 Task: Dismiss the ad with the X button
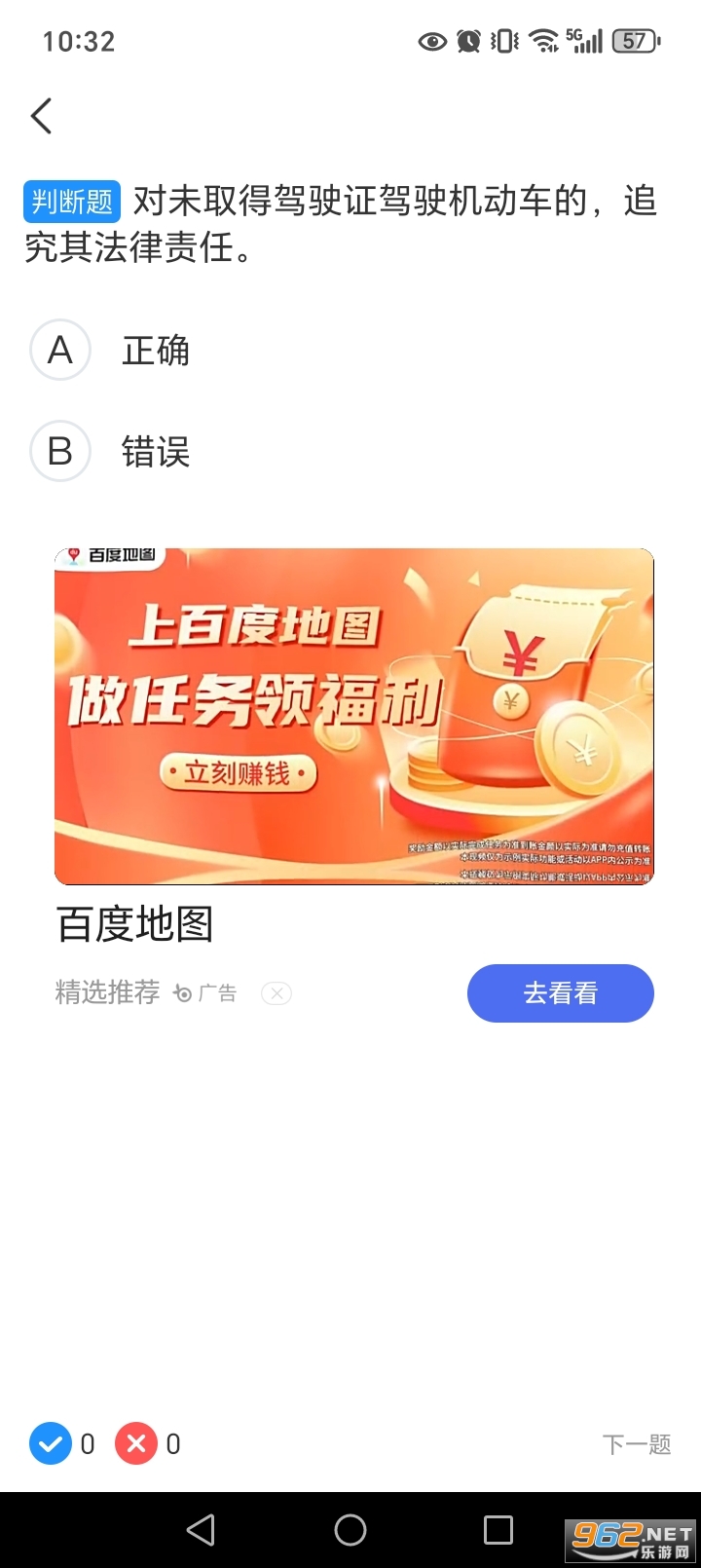276,992
